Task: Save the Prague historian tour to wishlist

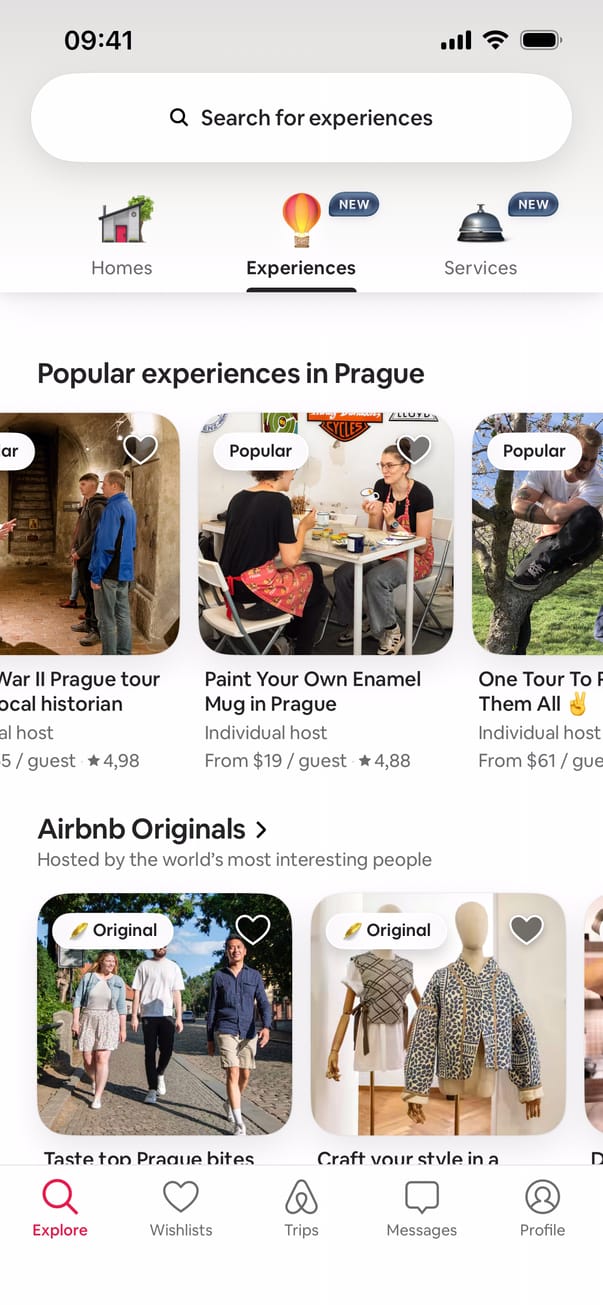Action: click(140, 449)
